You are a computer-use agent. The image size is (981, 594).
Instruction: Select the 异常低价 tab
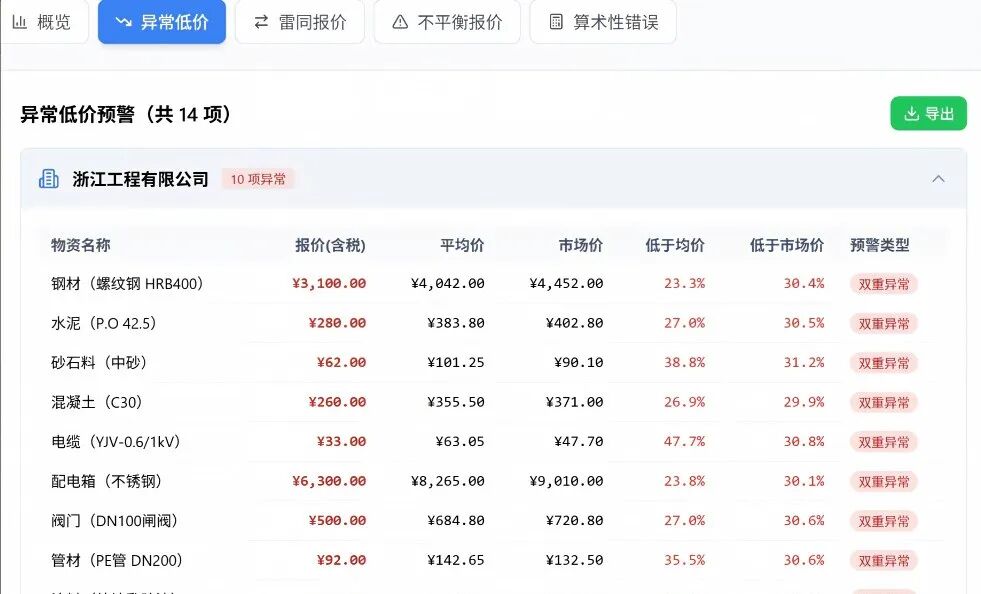161,22
